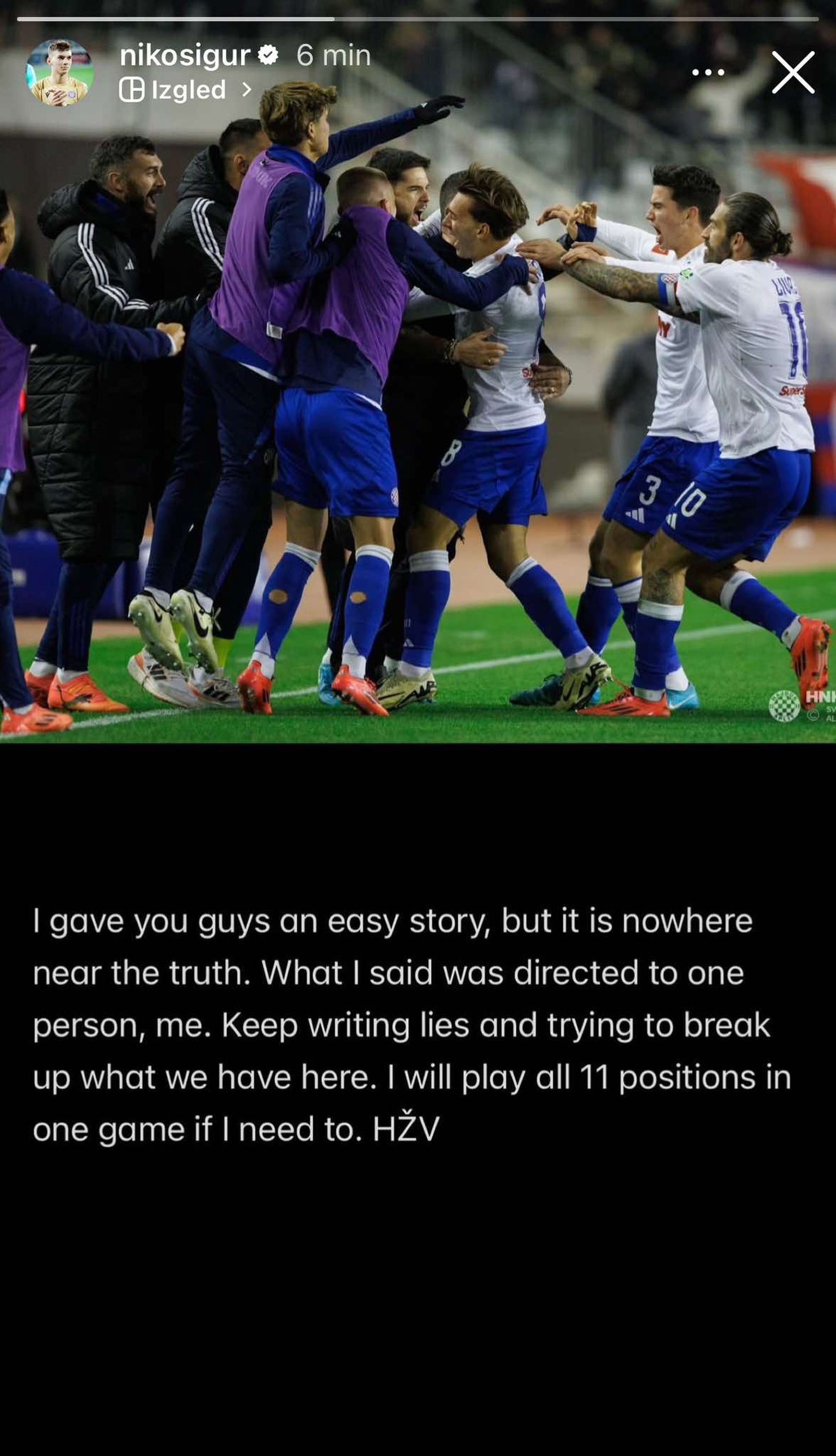
Task: Visit the nikosigur username link
Action: coord(185,56)
